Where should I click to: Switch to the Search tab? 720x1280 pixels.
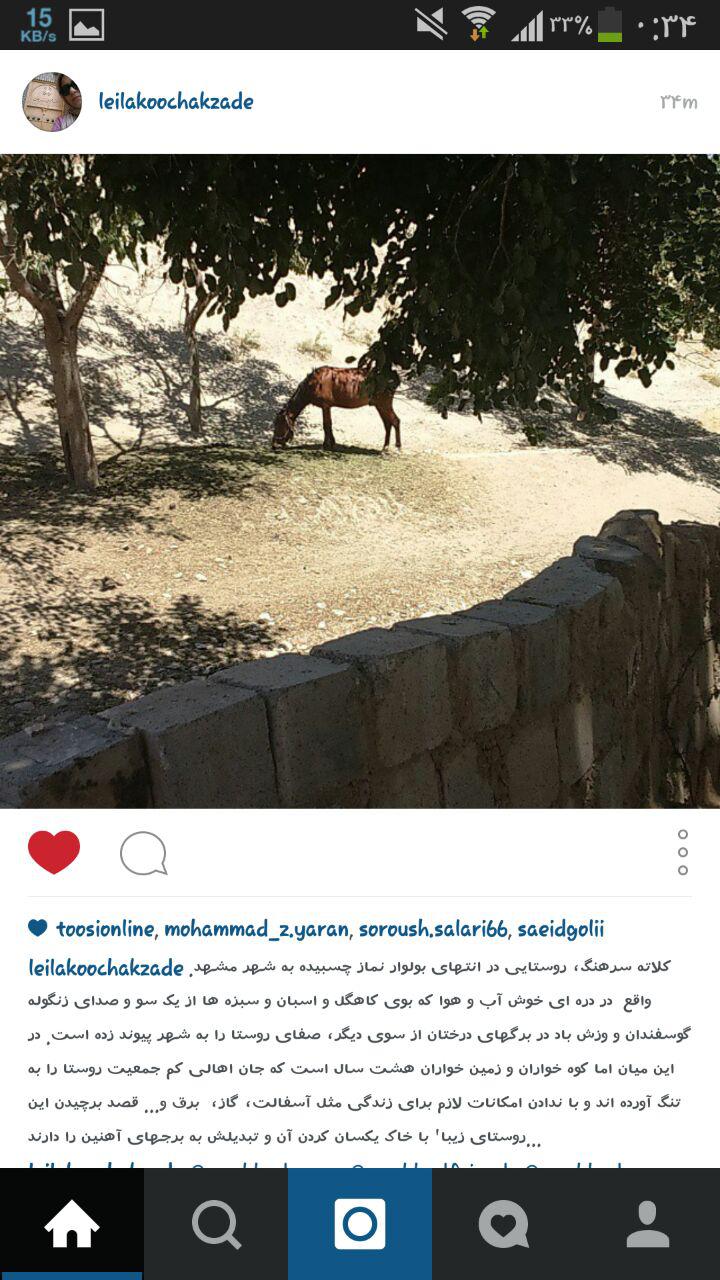(216, 1224)
